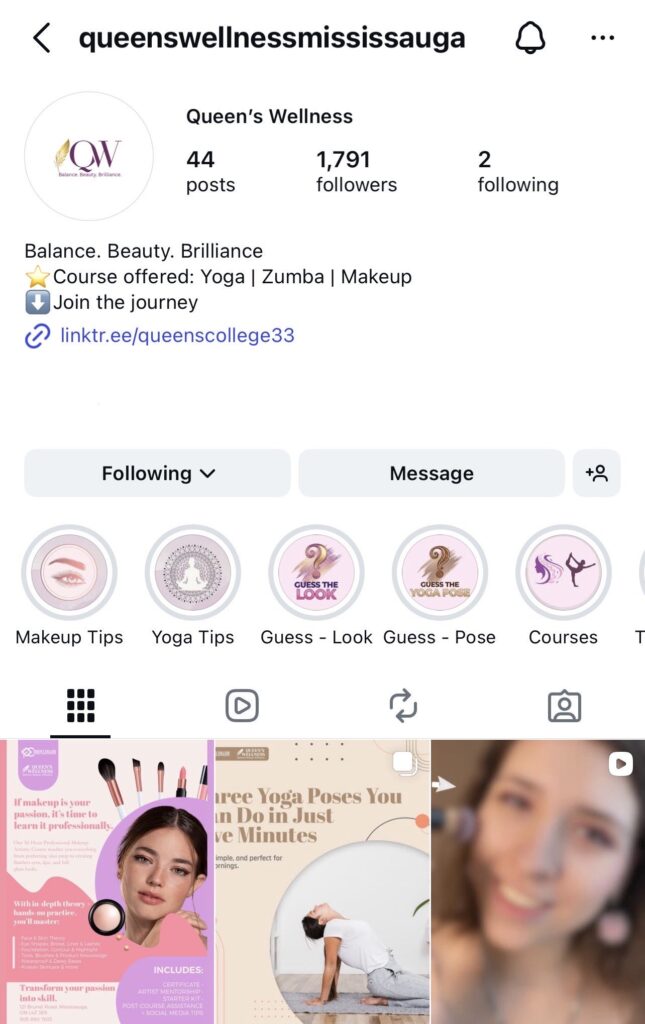
Task: View the 1,791 followers list
Action: click(356, 171)
